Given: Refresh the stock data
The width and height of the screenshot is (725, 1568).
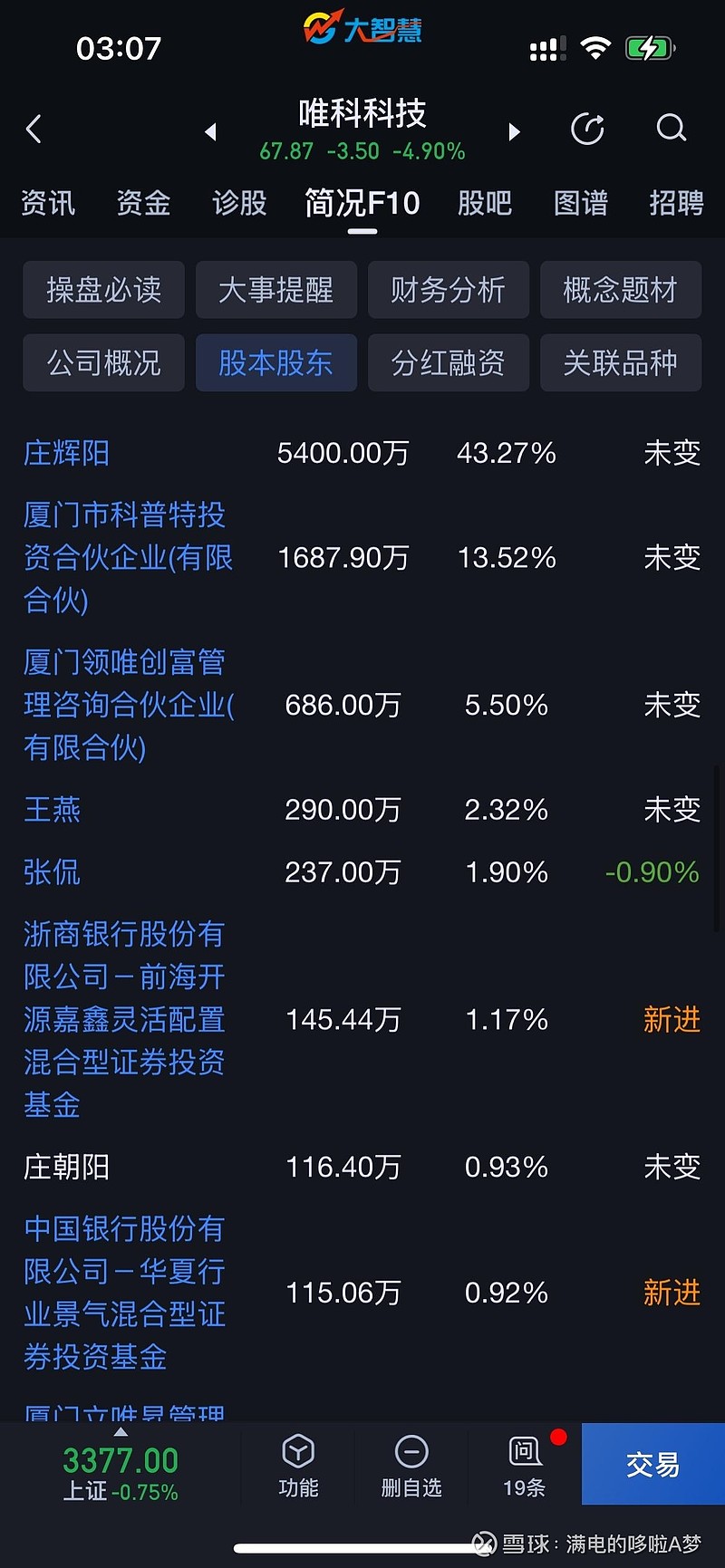Looking at the screenshot, I should (x=587, y=129).
